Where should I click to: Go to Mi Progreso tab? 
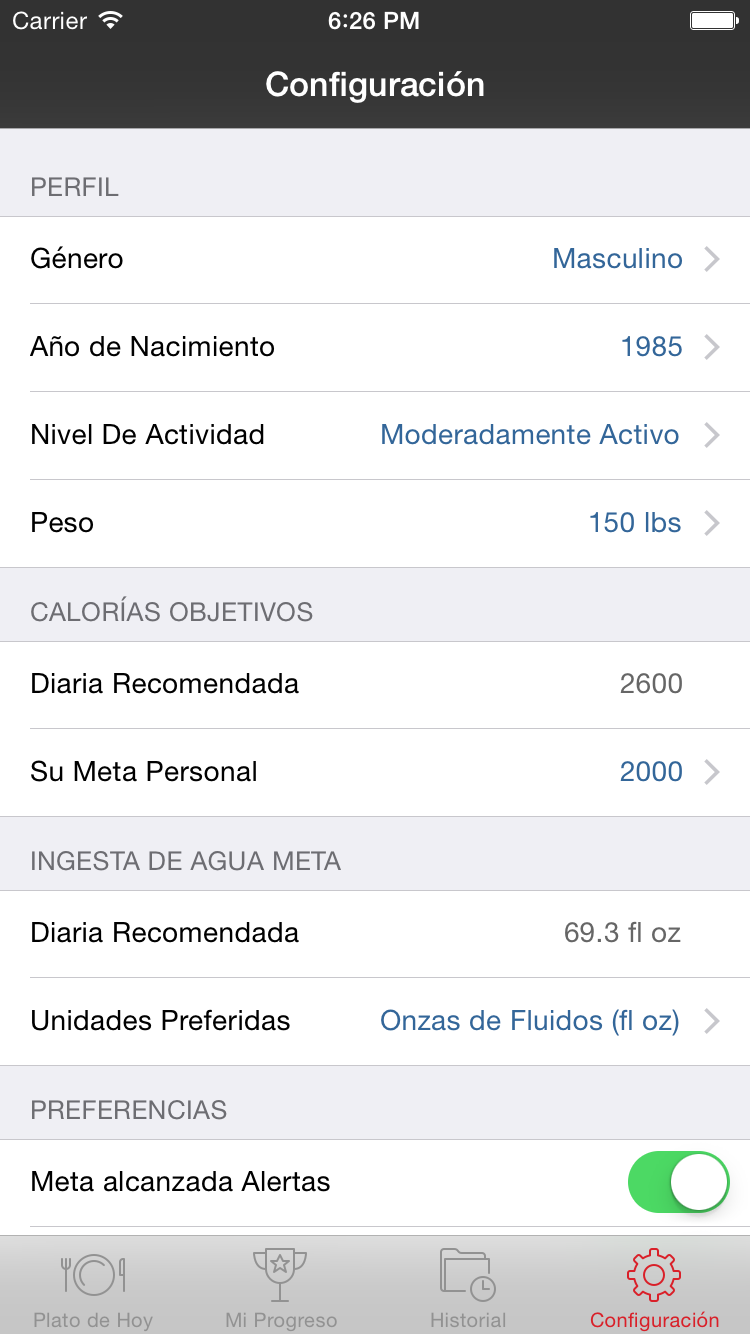(x=281, y=1287)
